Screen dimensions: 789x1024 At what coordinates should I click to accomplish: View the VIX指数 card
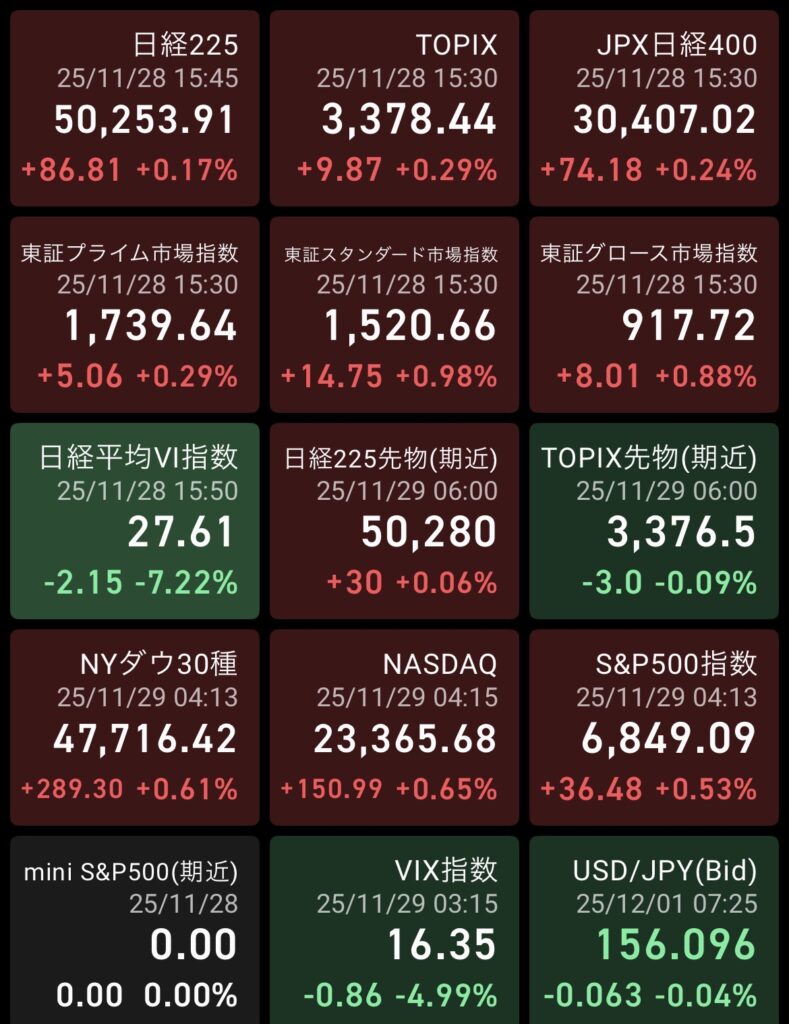click(x=394, y=930)
